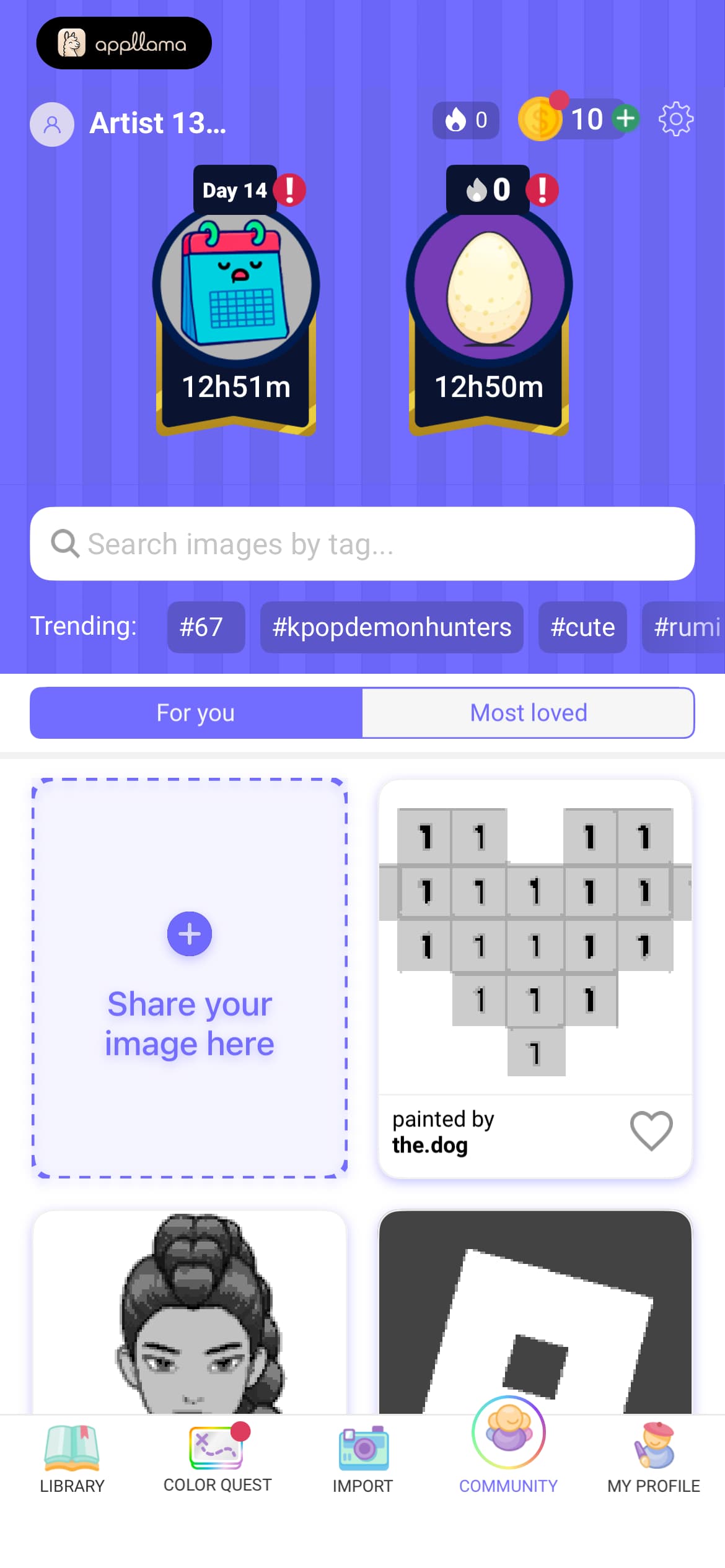Select the #kpopdemonhunters trending tag
Image resolution: width=725 pixels, height=1568 pixels.
pyautogui.click(x=392, y=627)
